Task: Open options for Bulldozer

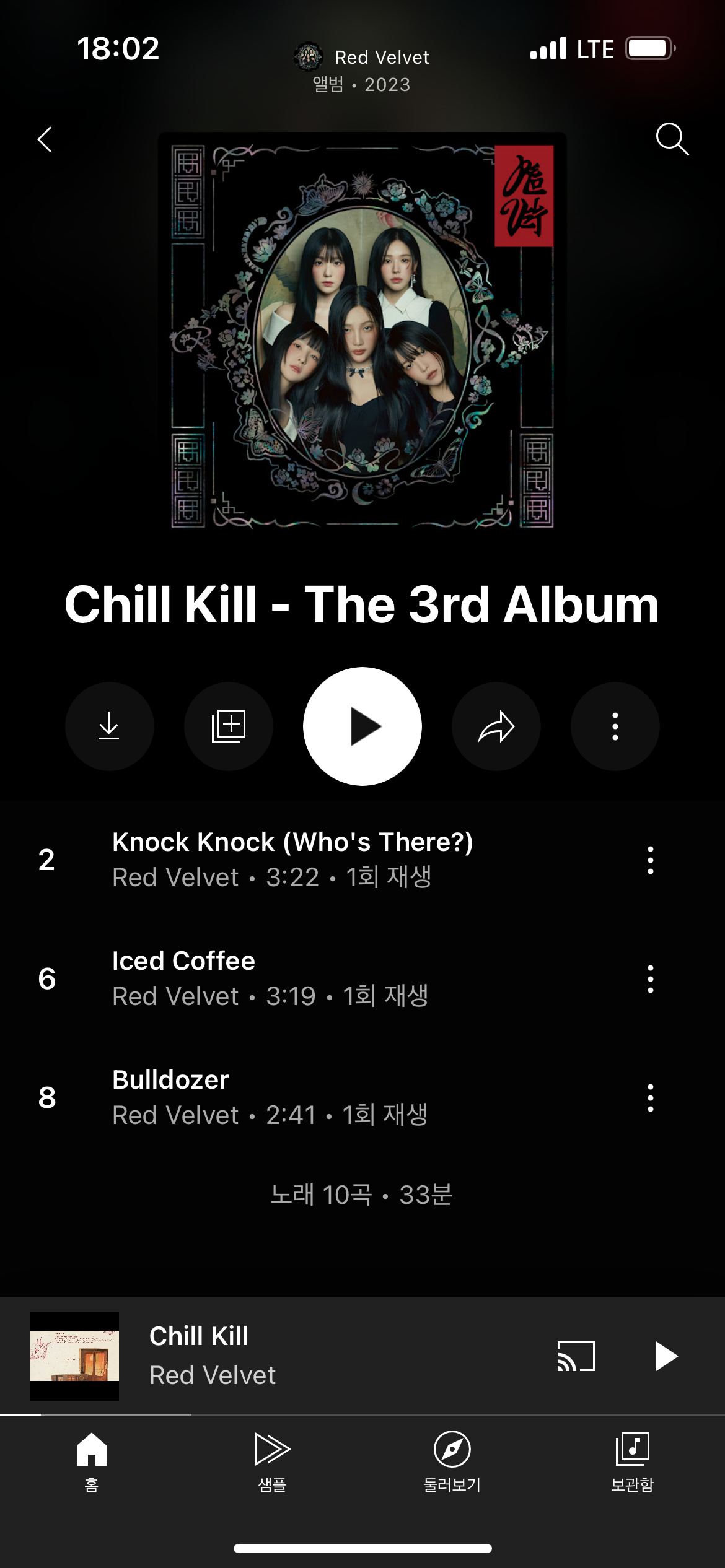Action: tap(650, 1098)
